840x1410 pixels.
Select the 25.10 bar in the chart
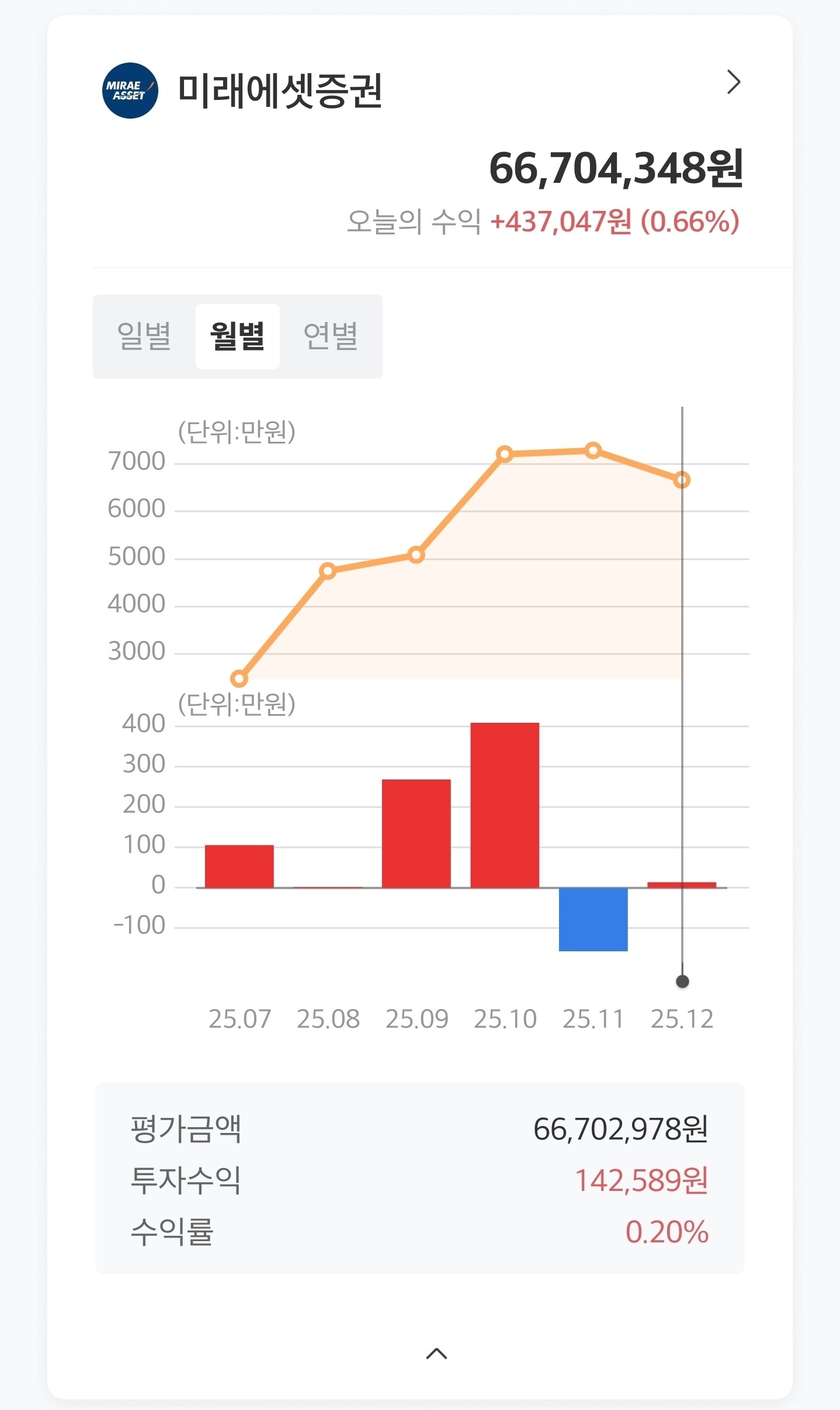(x=505, y=805)
